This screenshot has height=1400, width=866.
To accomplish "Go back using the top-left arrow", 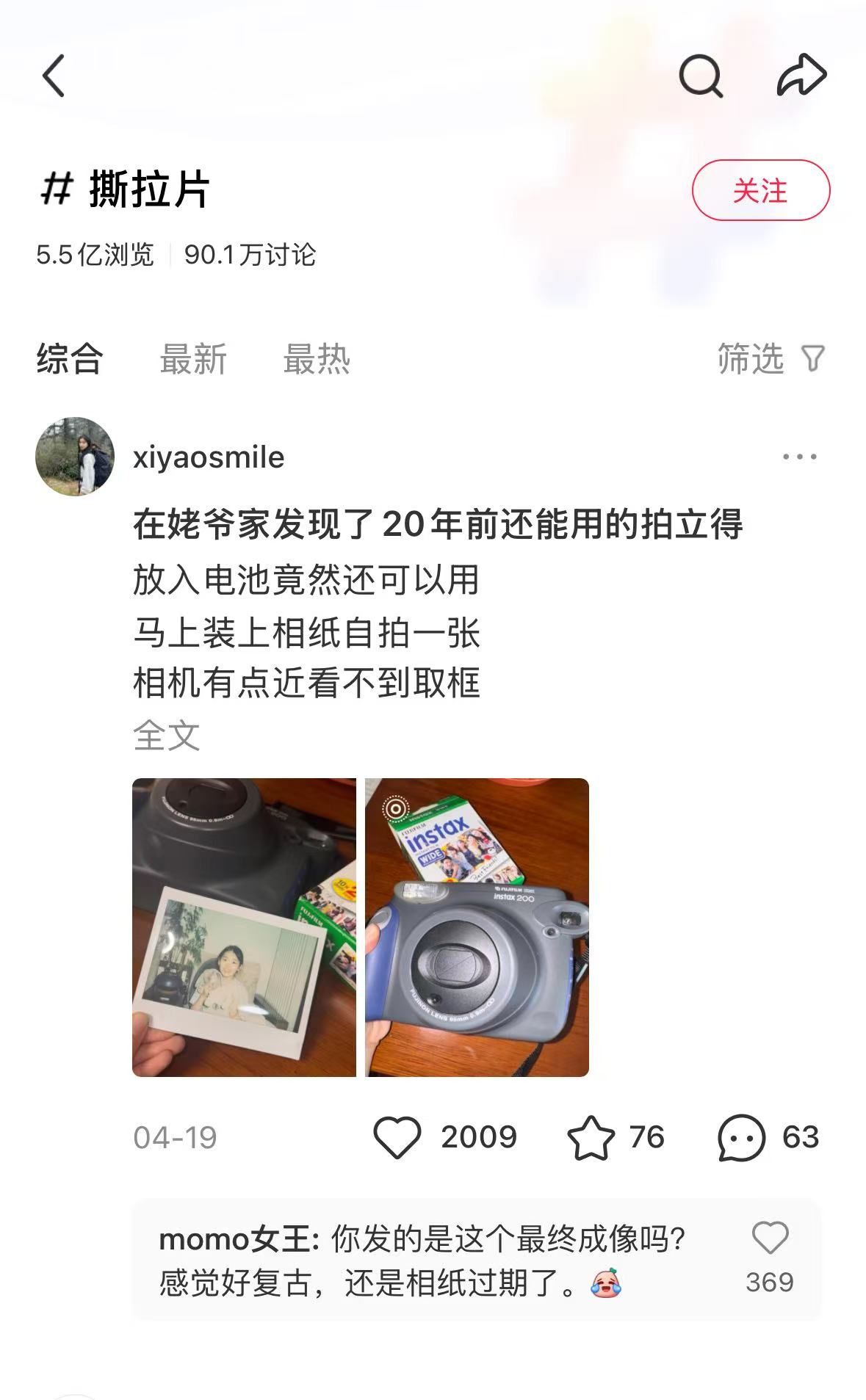I will 54,76.
